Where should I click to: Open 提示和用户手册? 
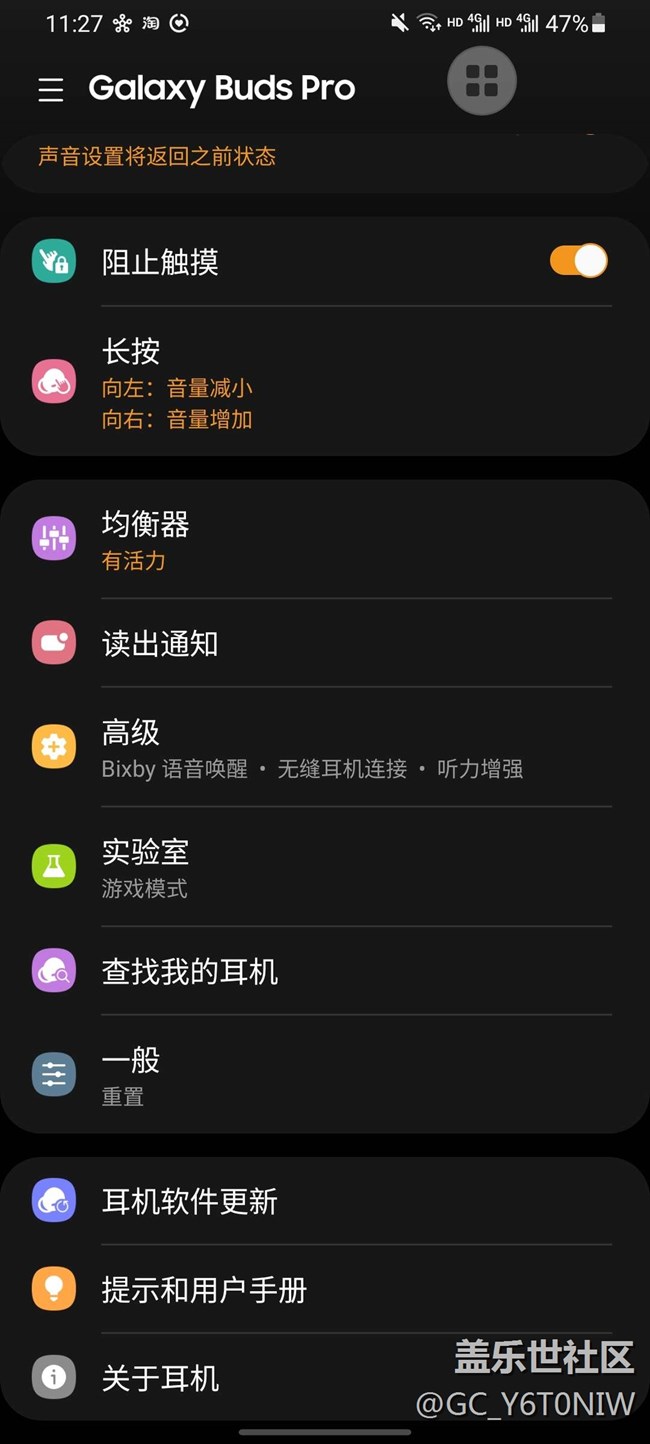(325, 1289)
